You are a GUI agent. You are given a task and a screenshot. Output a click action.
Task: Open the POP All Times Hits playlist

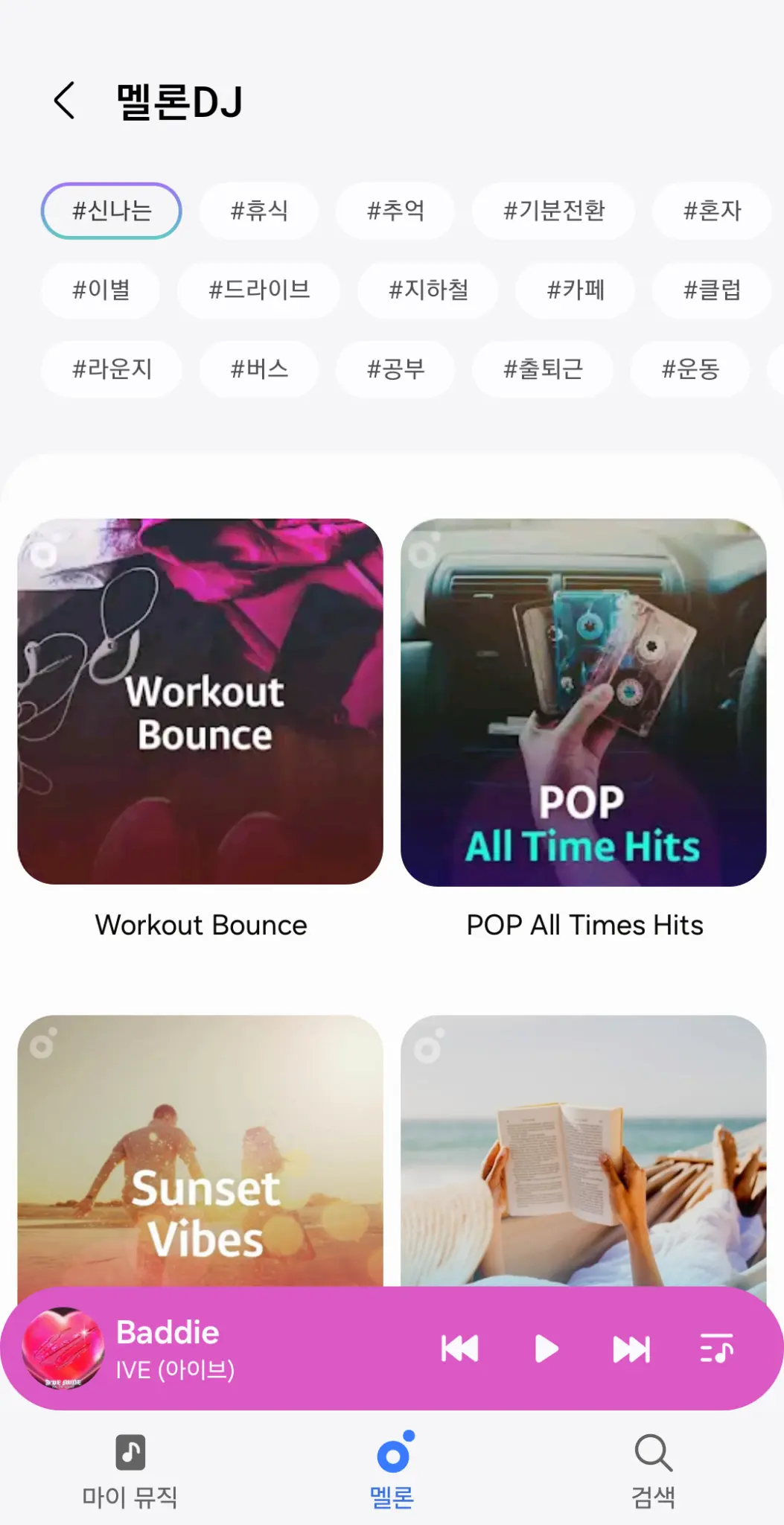click(x=584, y=701)
